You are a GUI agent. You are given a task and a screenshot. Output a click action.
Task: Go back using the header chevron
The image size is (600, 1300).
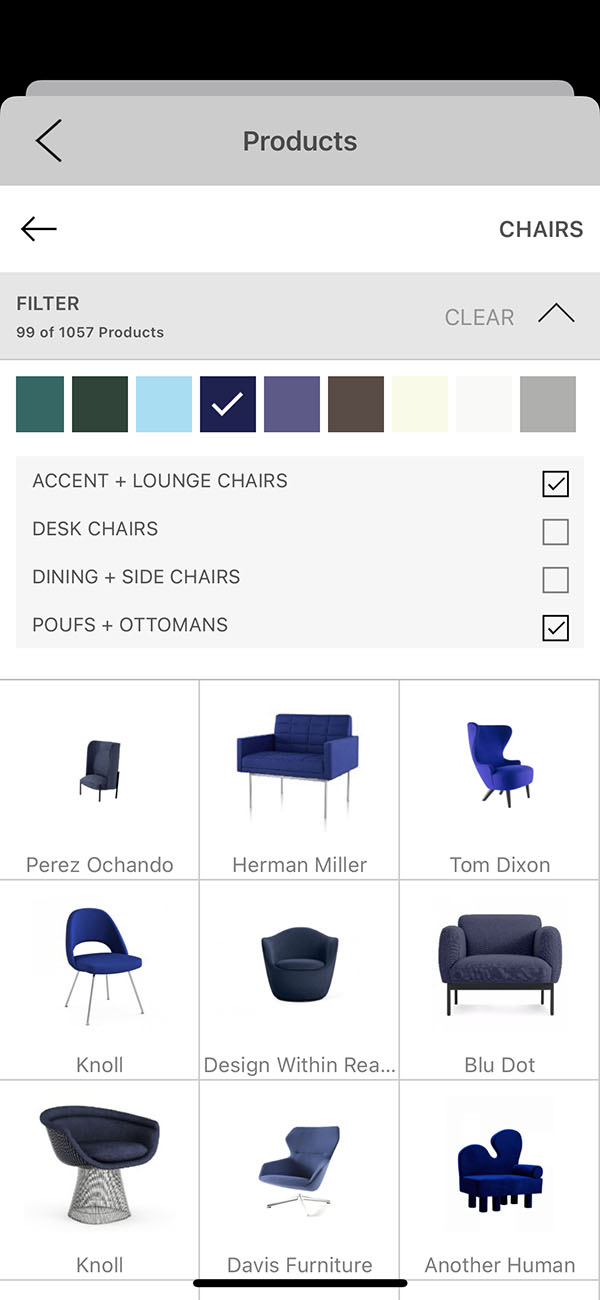(49, 141)
